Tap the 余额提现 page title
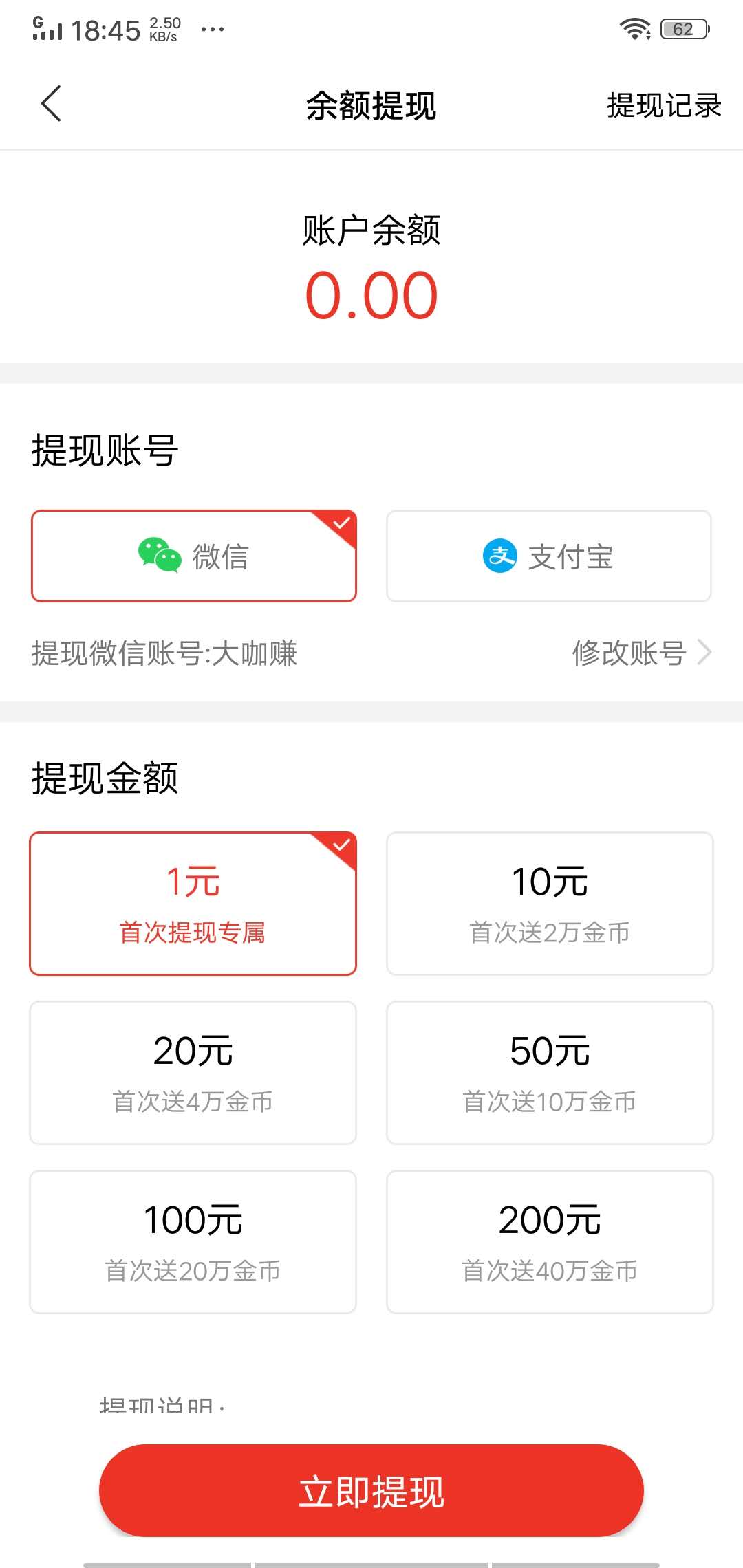This screenshot has width=743, height=1568. coord(371,107)
